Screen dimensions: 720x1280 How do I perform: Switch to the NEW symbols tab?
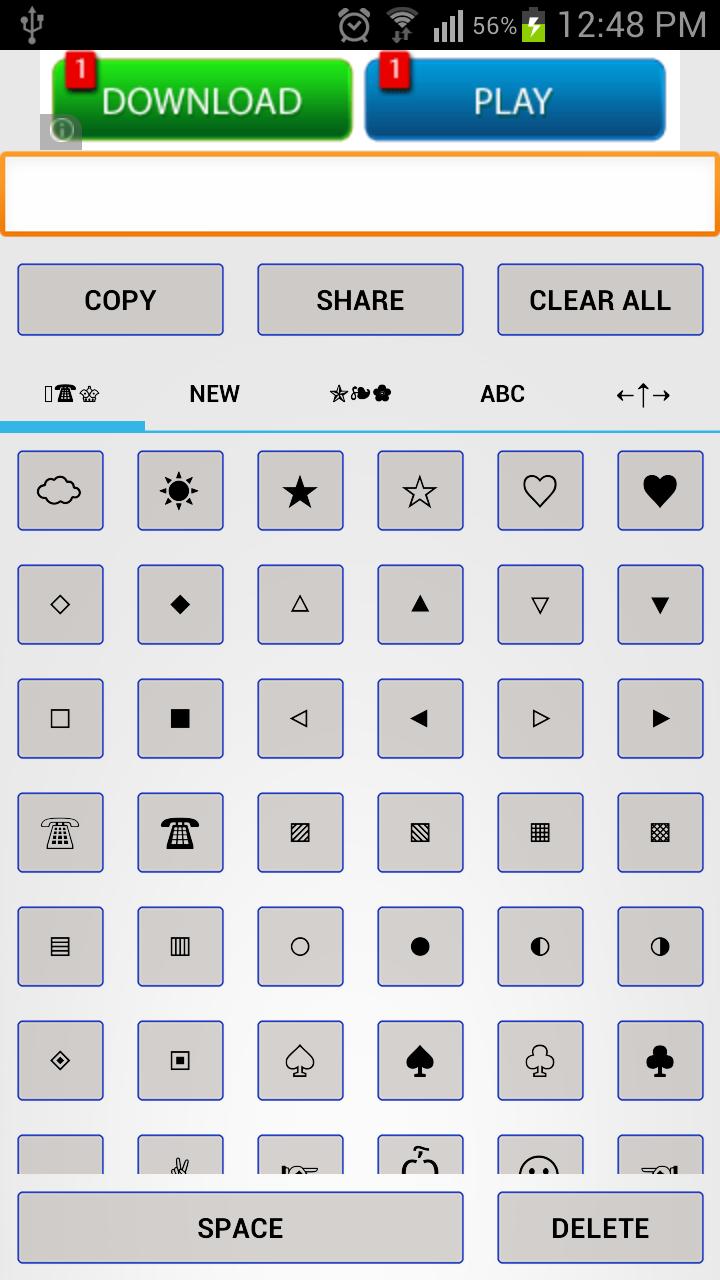click(x=214, y=394)
